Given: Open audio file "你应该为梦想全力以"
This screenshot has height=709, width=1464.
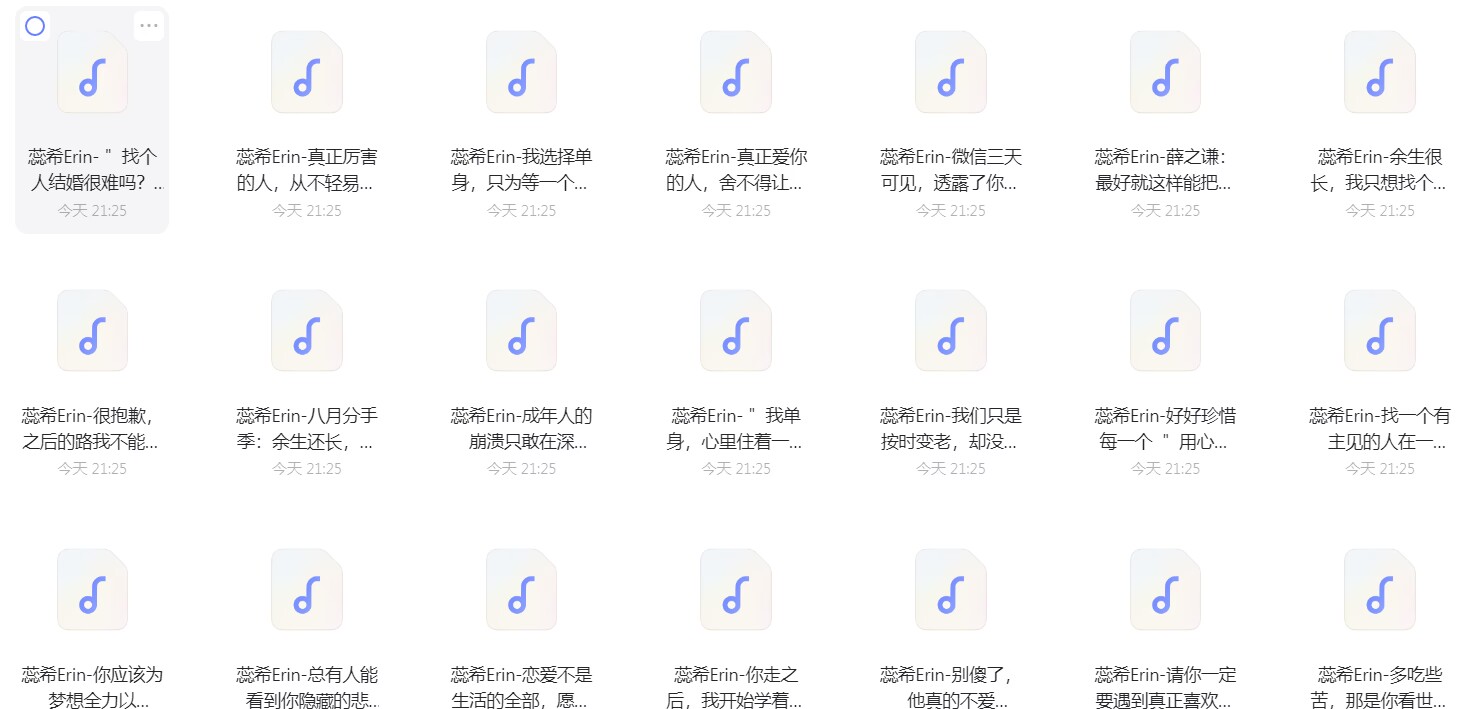Looking at the screenshot, I should [92, 590].
